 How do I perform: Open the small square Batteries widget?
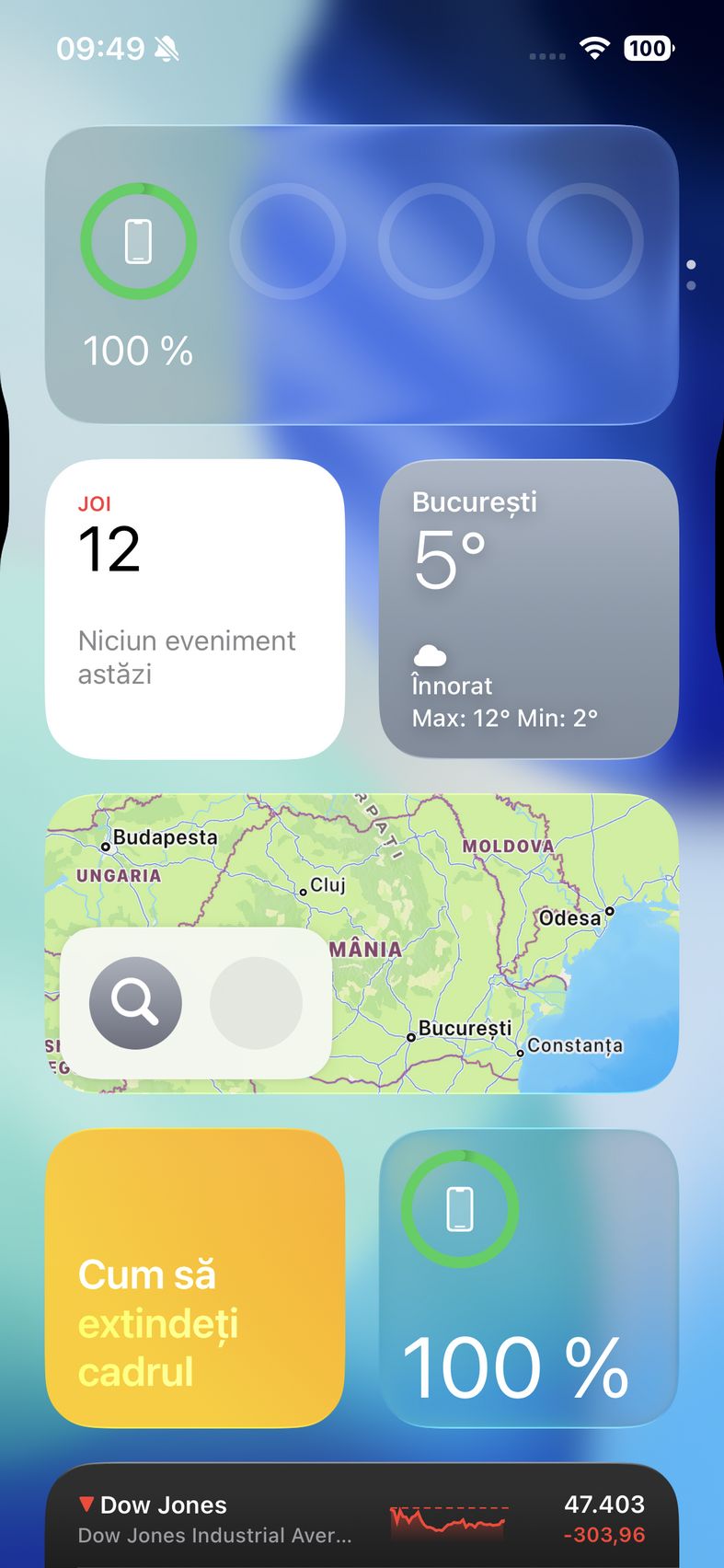(528, 1278)
